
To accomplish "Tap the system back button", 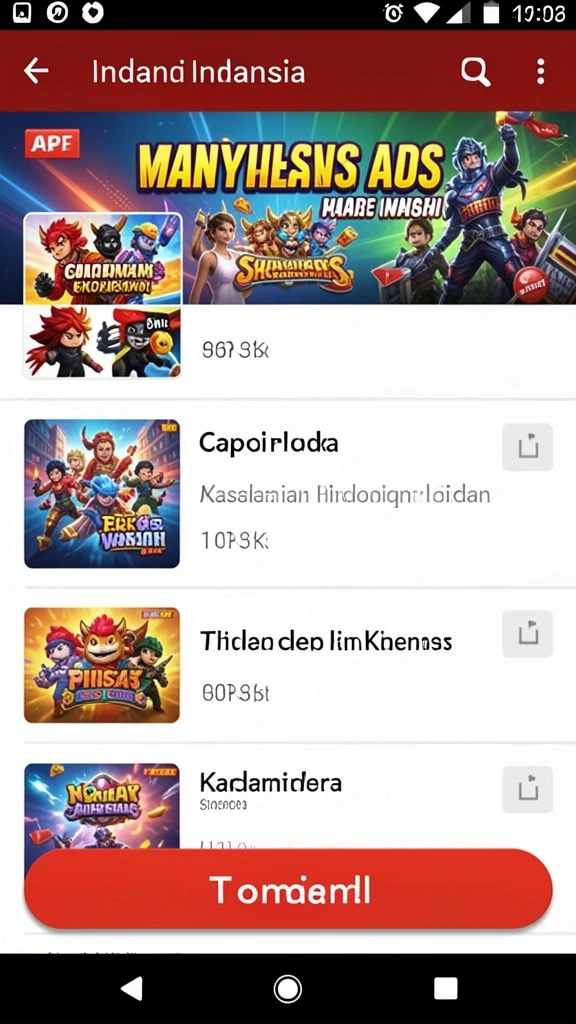I will coord(132,989).
